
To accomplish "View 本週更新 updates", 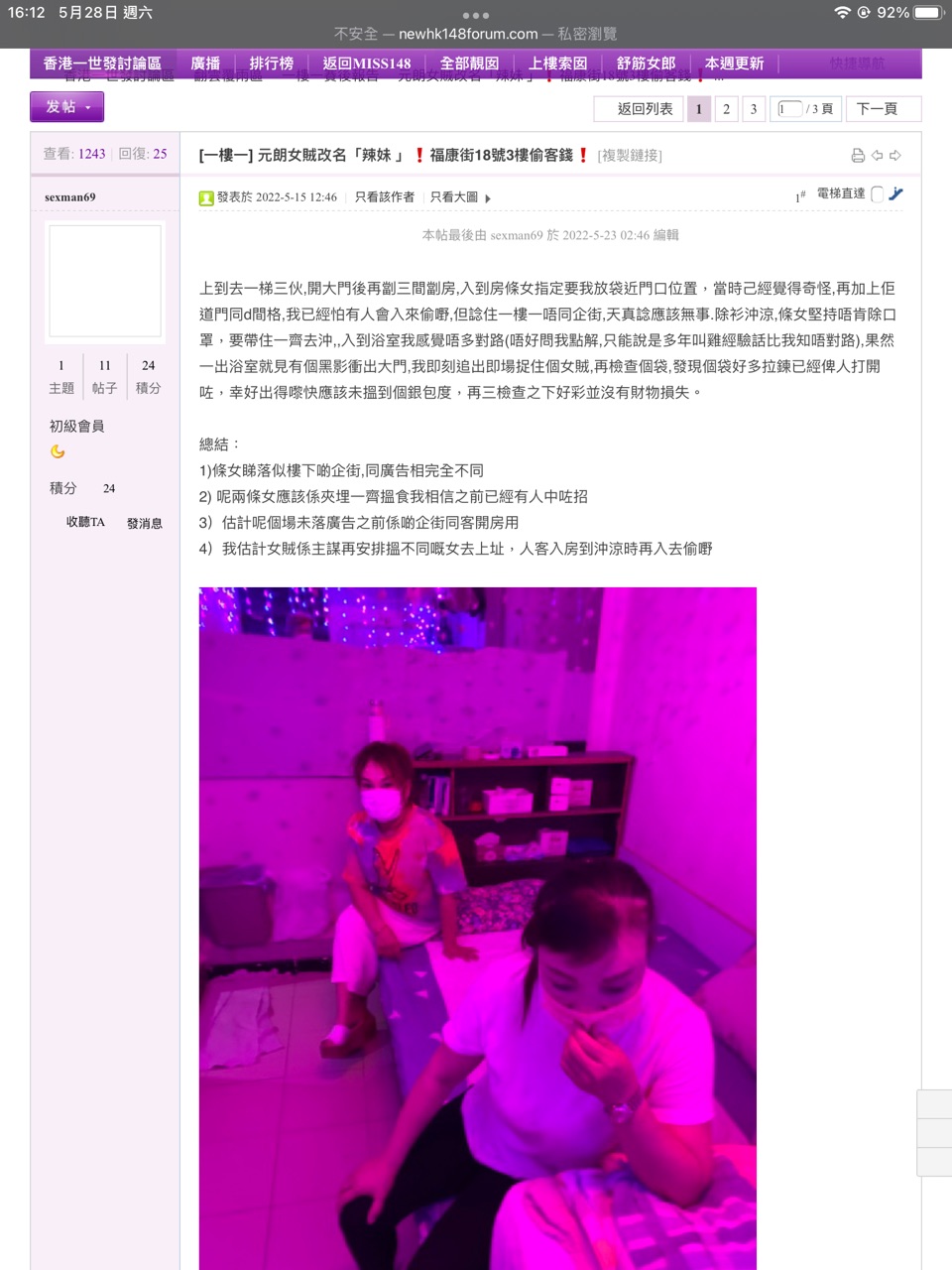I will point(734,63).
